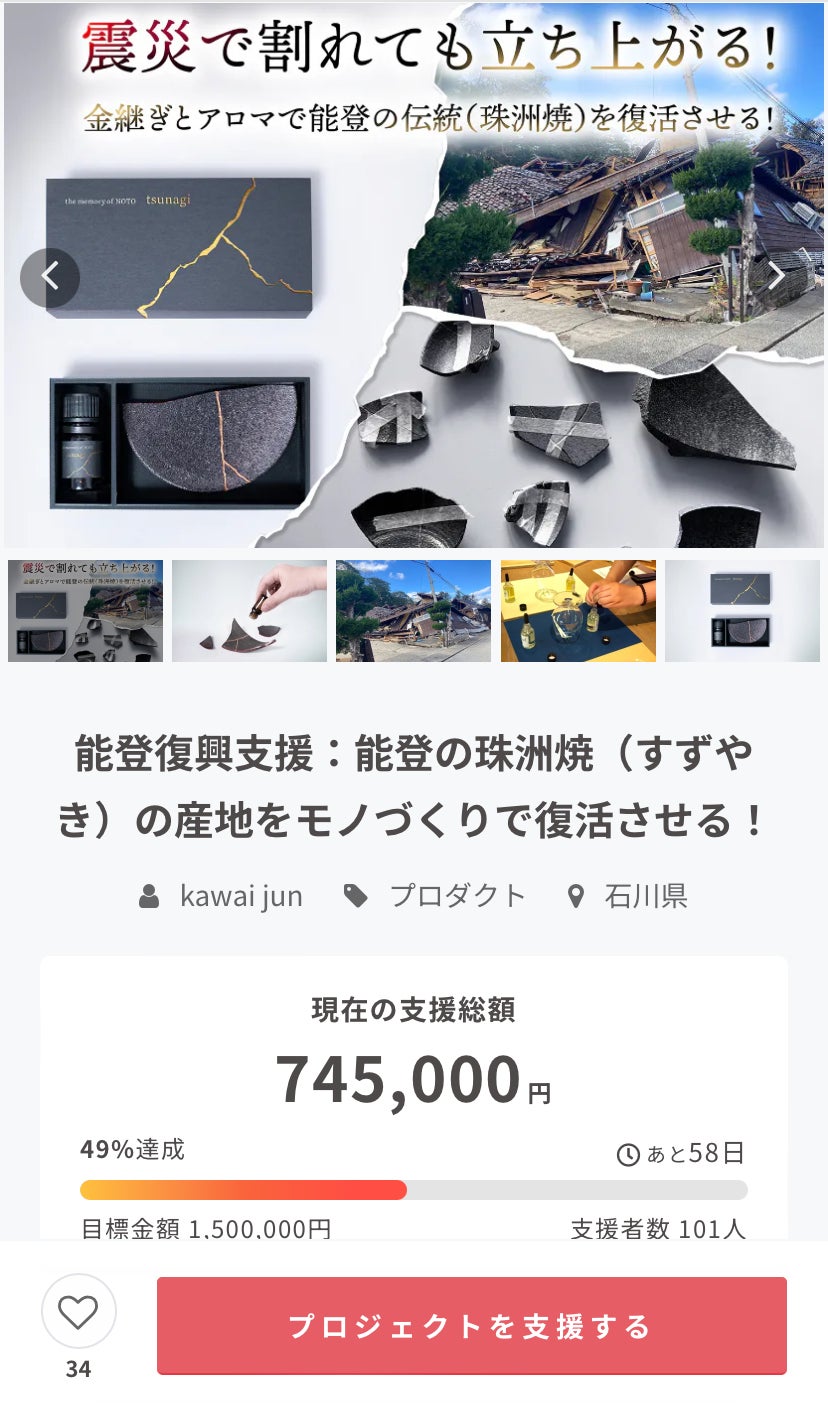This screenshot has height=1405, width=828.
Task: Open the main product banner image
Action: 414,275
